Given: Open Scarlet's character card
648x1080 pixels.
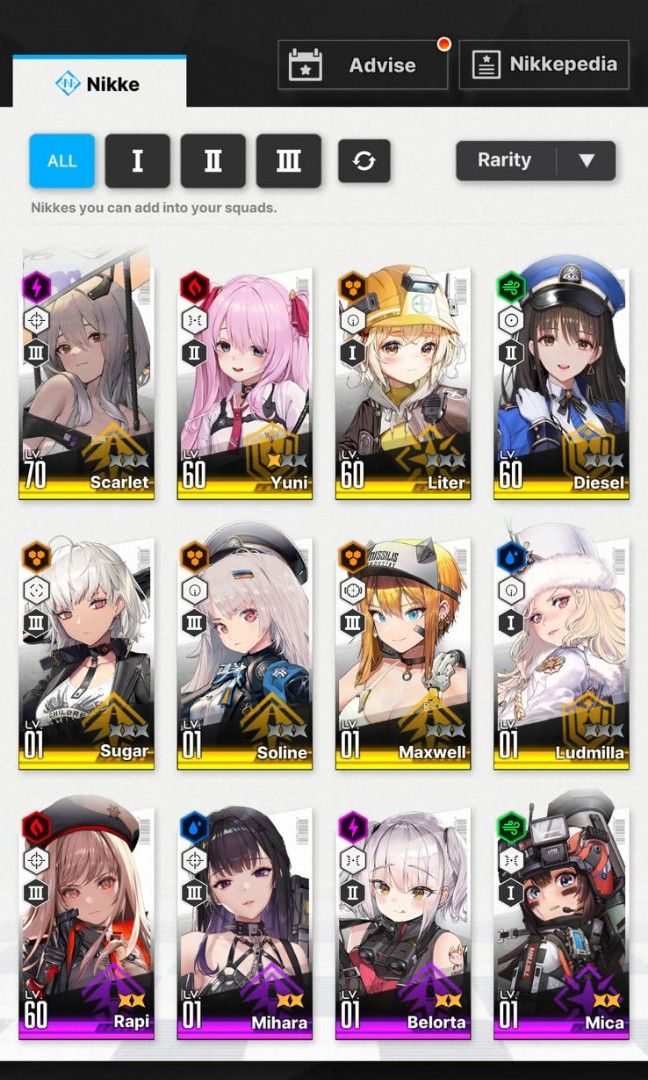Looking at the screenshot, I should tap(86, 380).
